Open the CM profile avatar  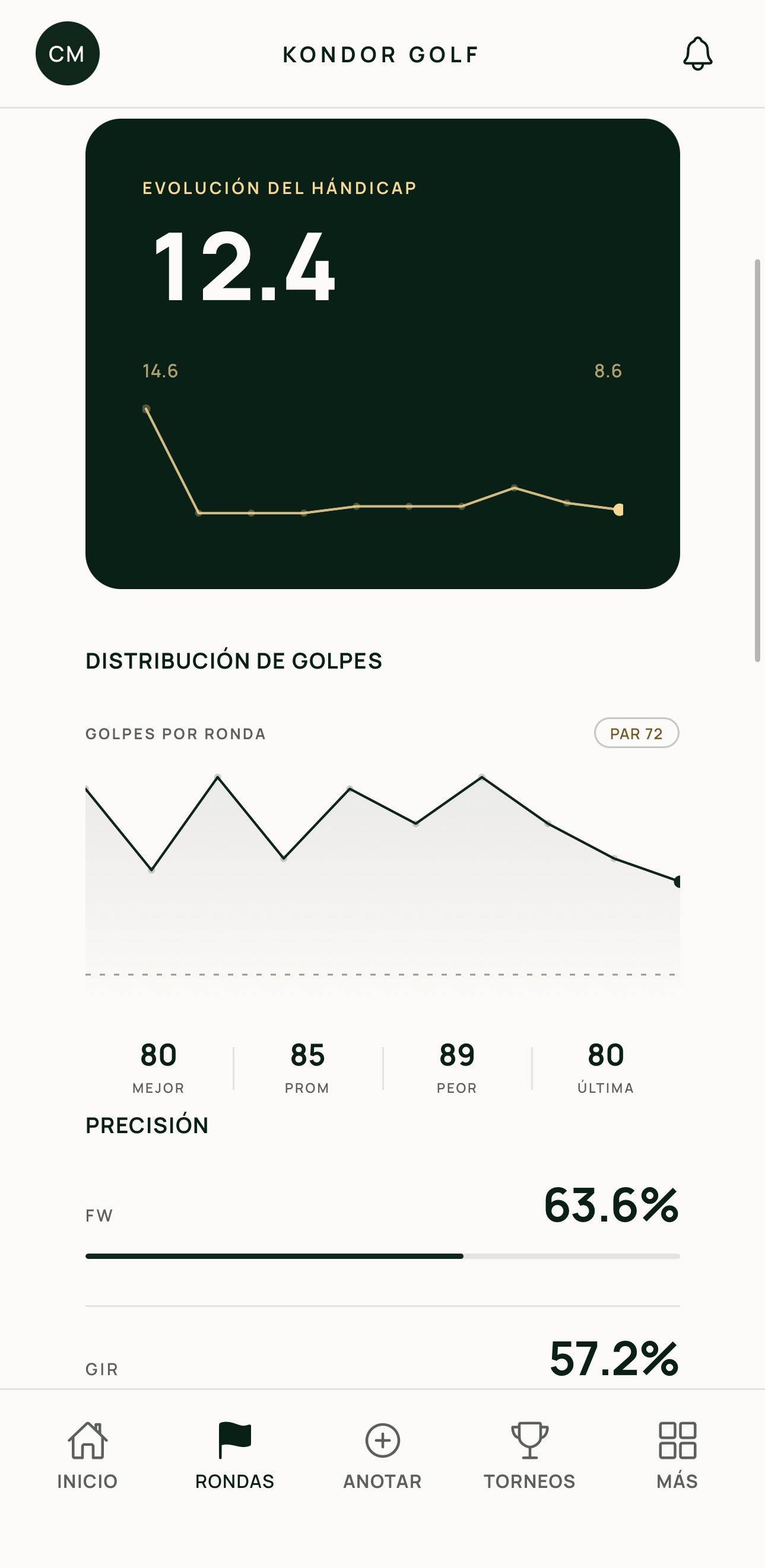tap(68, 53)
